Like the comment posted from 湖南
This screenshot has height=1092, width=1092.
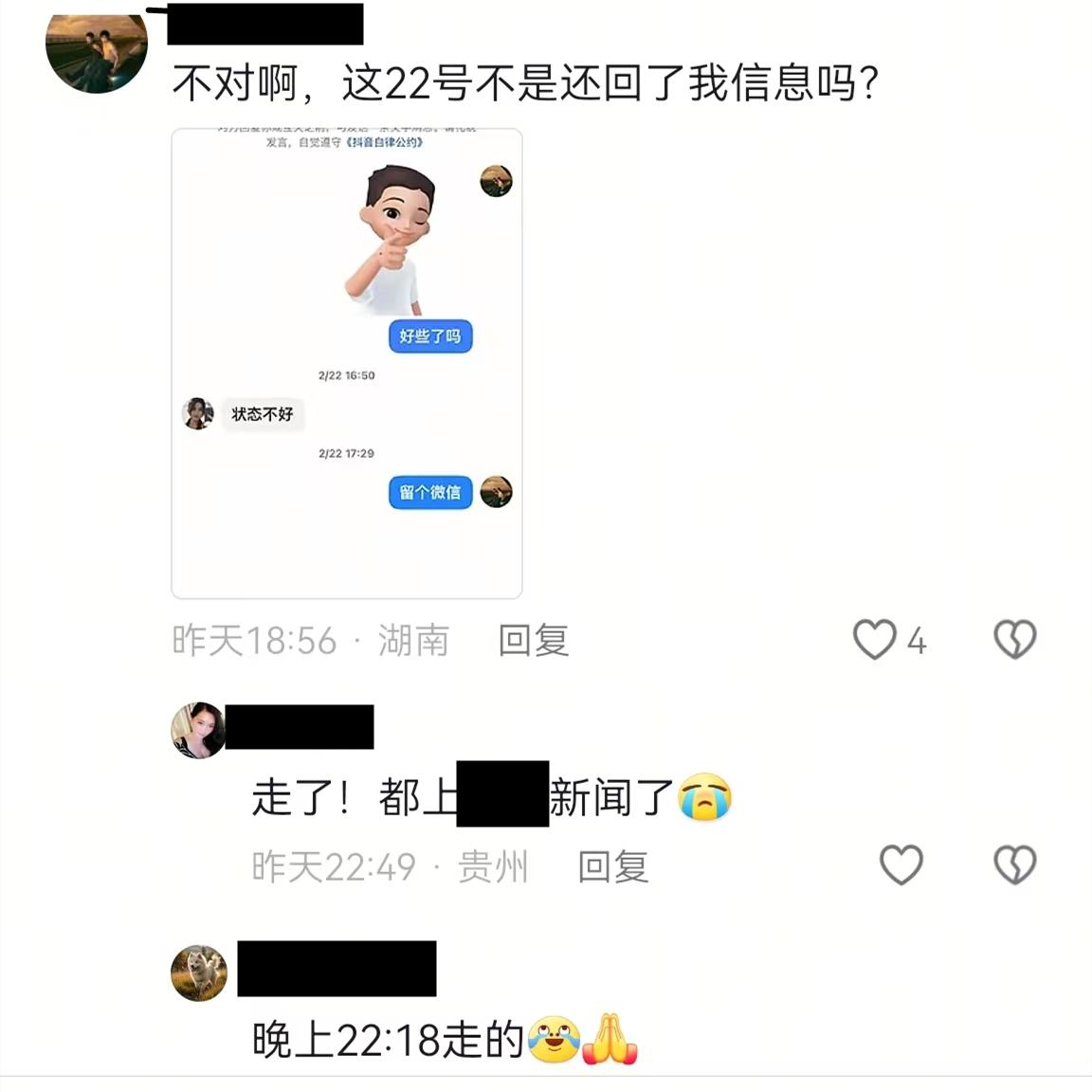coord(875,640)
